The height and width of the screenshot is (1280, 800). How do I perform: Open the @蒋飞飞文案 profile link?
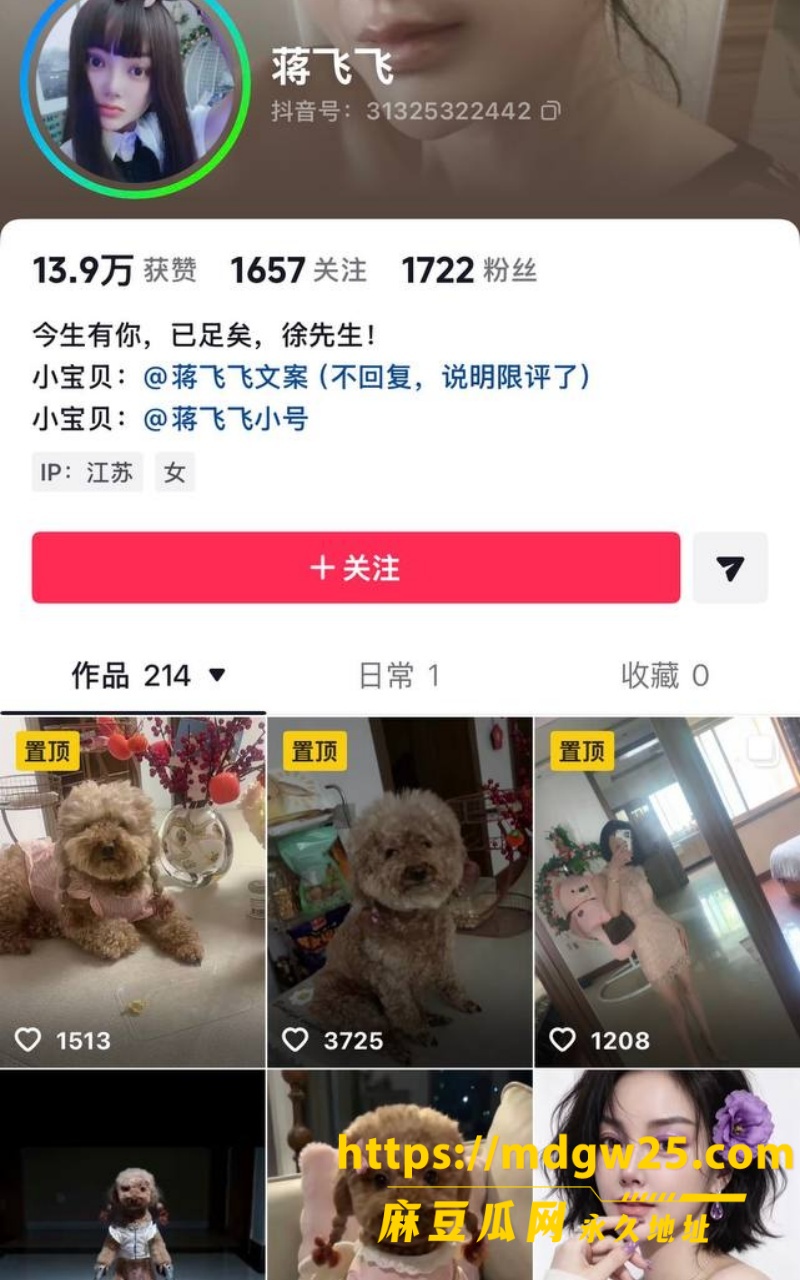pos(368,377)
